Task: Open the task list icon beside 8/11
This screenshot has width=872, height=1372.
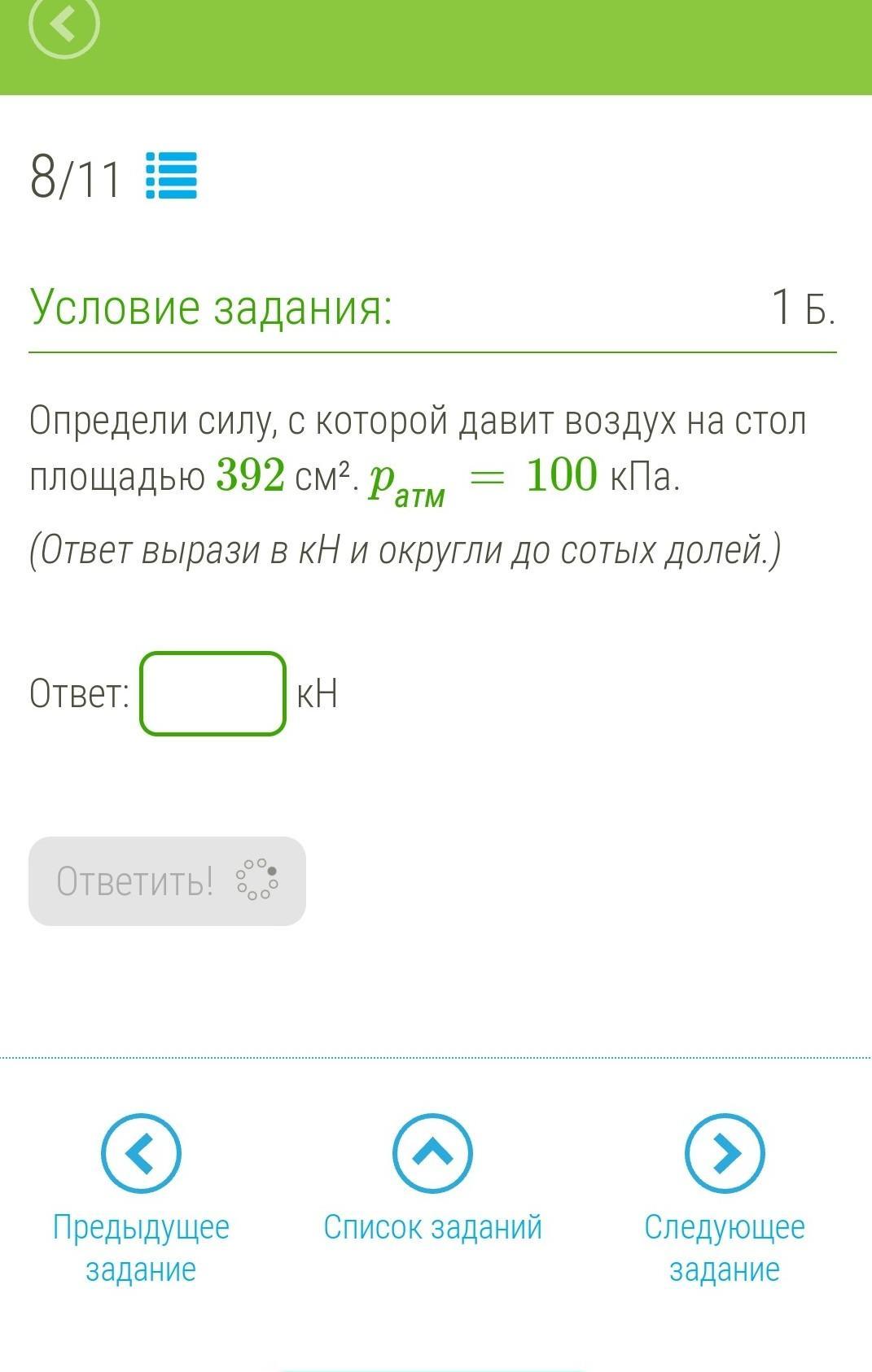Action: coord(171,176)
